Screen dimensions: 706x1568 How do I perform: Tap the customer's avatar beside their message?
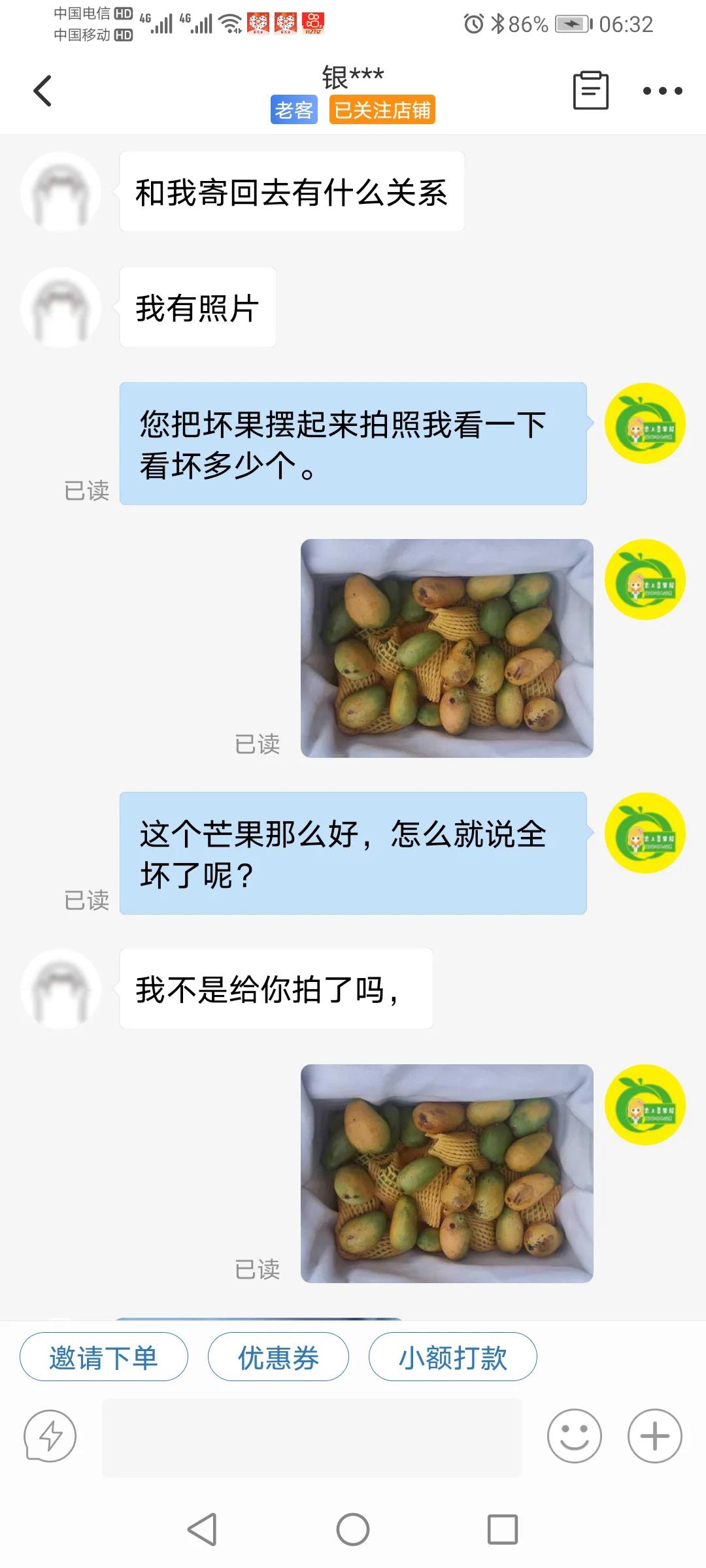coord(62,191)
